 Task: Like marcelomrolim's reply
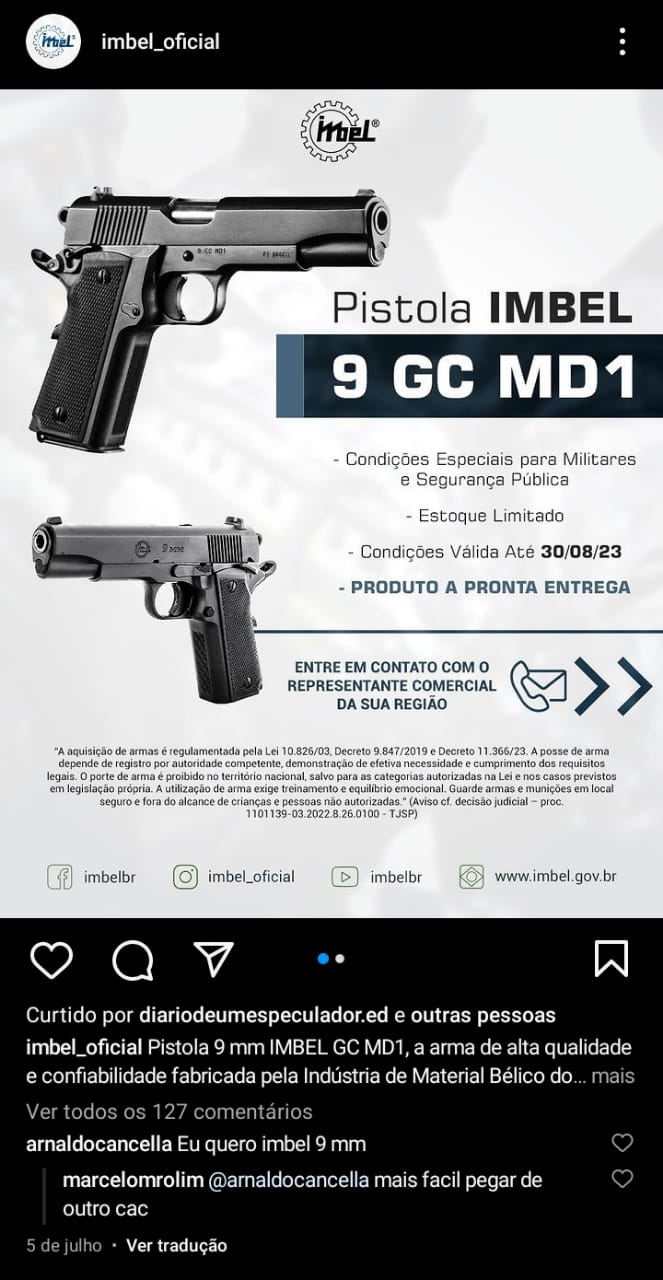point(622,1179)
